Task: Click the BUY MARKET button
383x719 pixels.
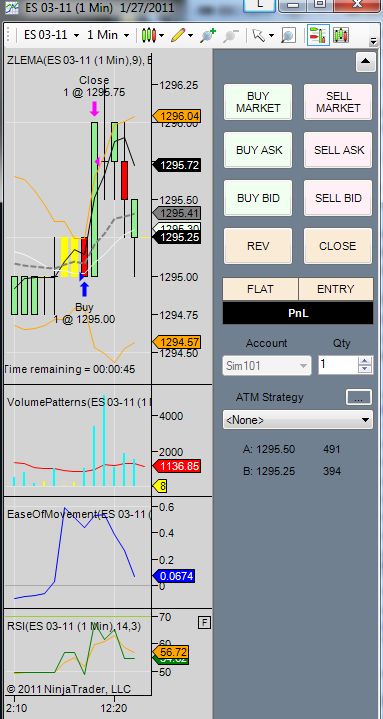Action: [x=258, y=102]
